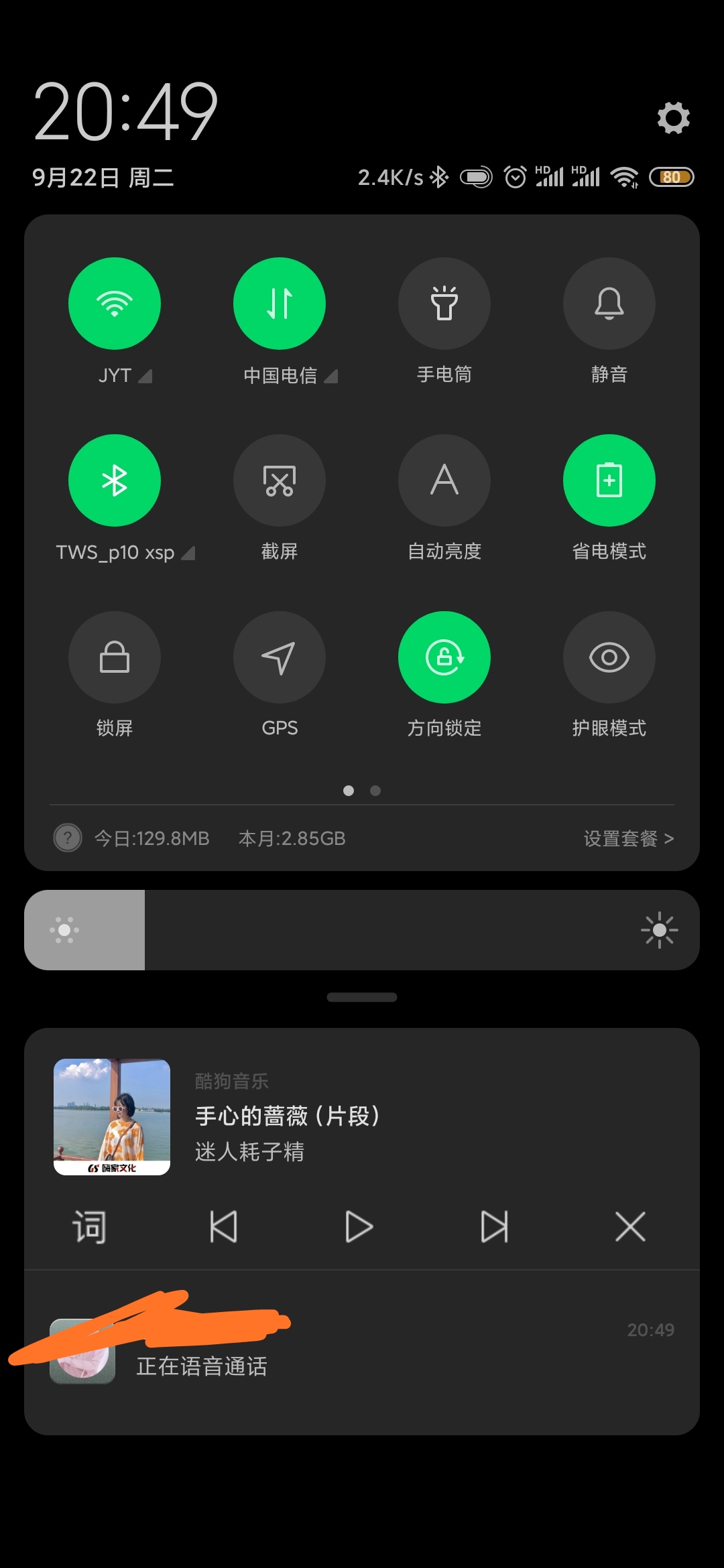Skip to the next track
This screenshot has height=1568, width=724.
pyautogui.click(x=495, y=1227)
